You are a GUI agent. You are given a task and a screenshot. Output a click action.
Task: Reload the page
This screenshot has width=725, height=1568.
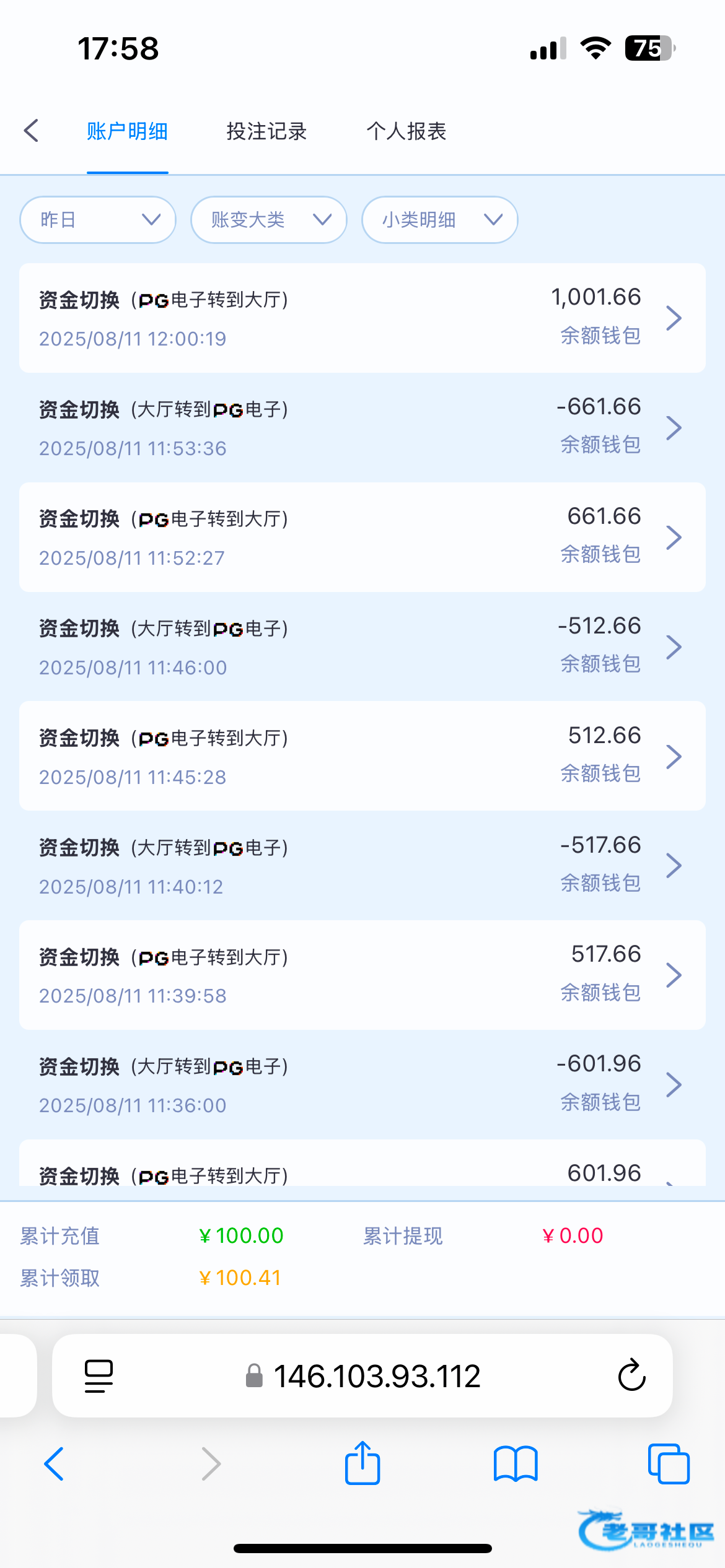tap(631, 1375)
